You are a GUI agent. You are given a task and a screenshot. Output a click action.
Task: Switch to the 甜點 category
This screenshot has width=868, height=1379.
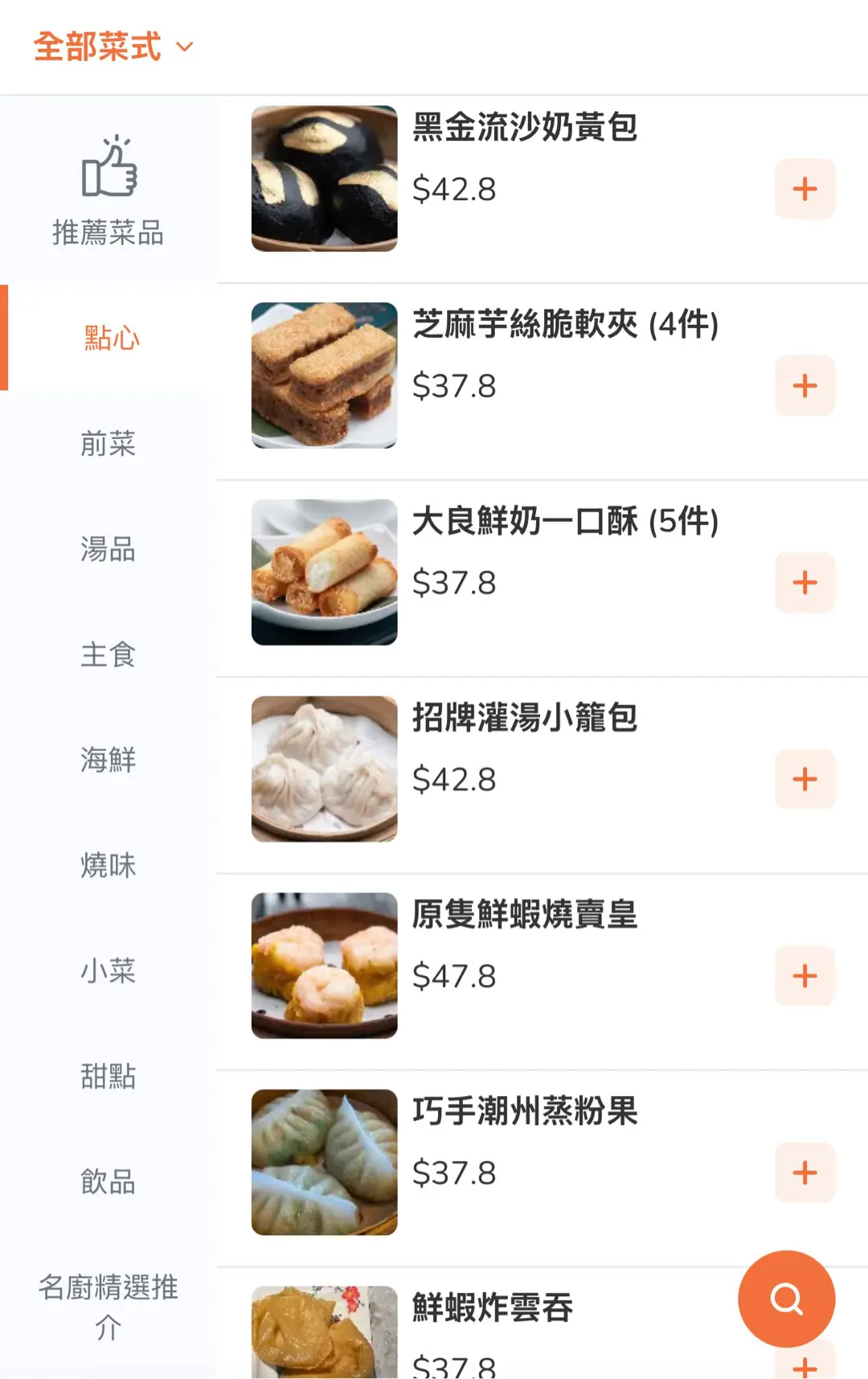[x=108, y=1076]
